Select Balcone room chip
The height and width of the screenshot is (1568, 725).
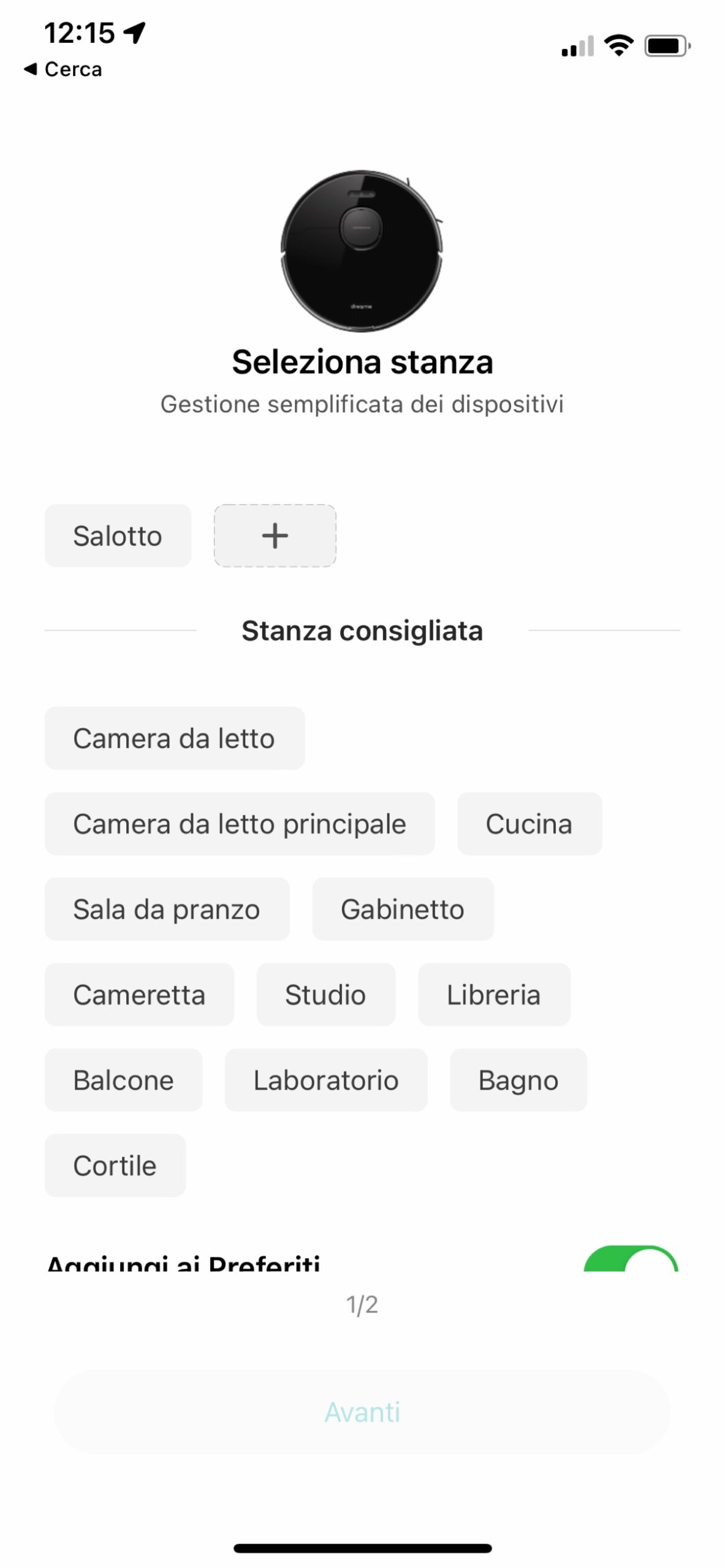(123, 1079)
